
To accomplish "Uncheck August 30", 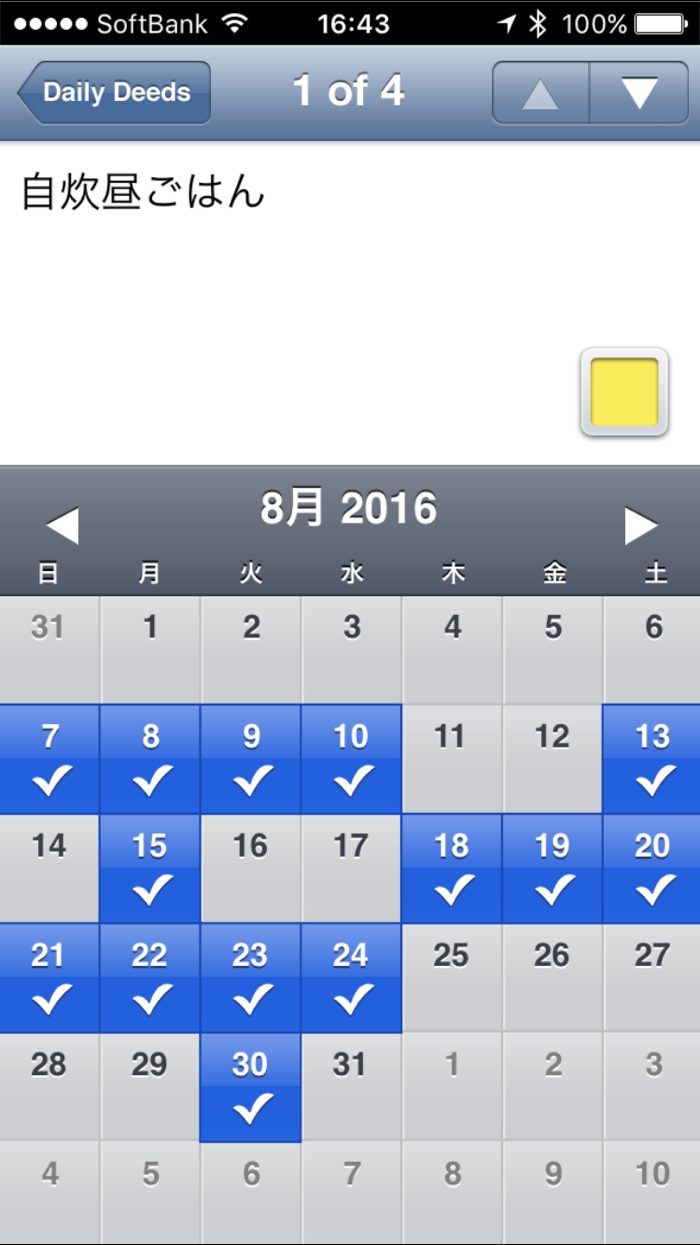I will (250, 1087).
